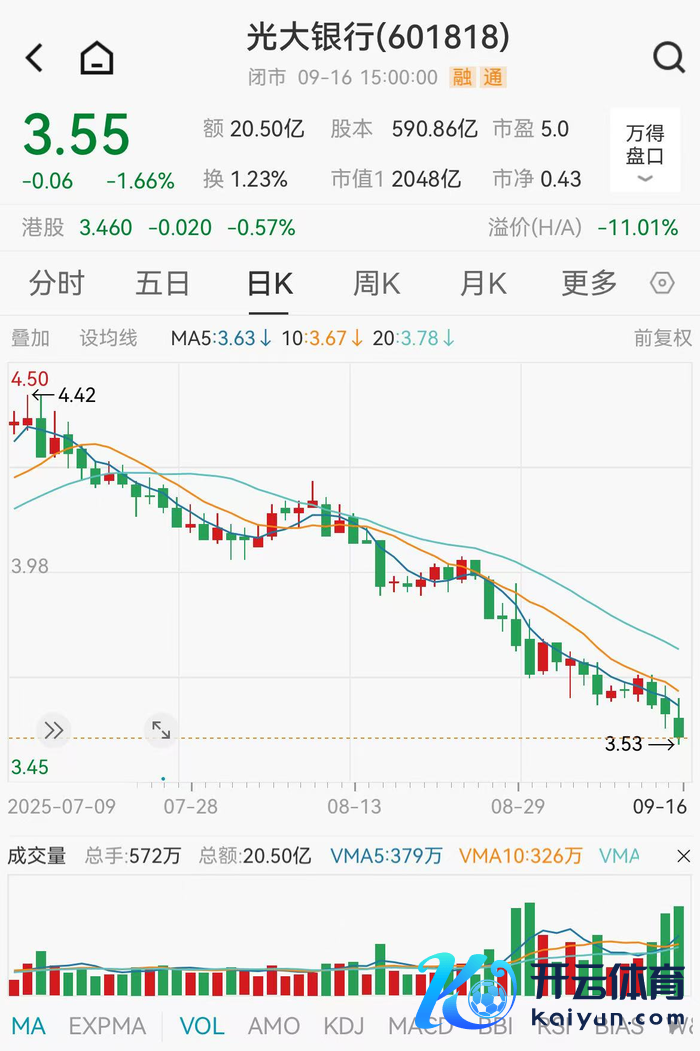This screenshot has width=700, height=1051.
Task: Select the KDJ indicator
Action: click(343, 1026)
